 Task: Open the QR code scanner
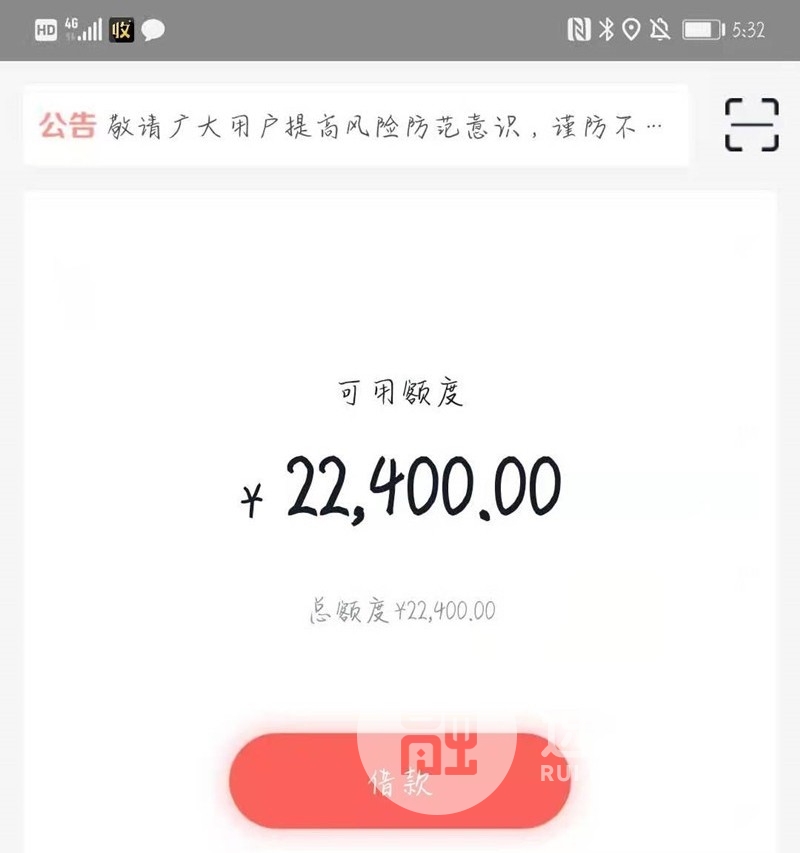751,125
